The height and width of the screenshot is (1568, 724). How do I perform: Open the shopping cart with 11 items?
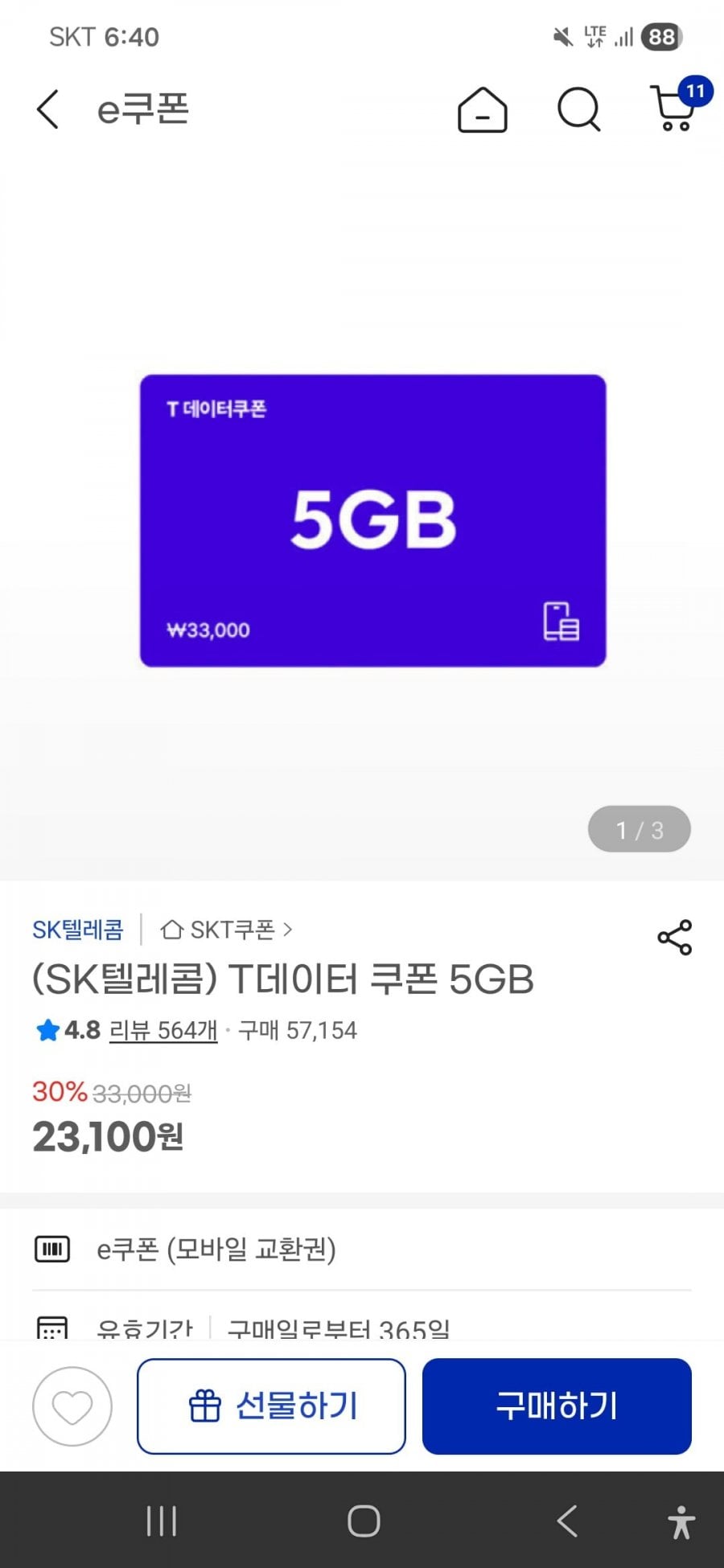click(676, 108)
